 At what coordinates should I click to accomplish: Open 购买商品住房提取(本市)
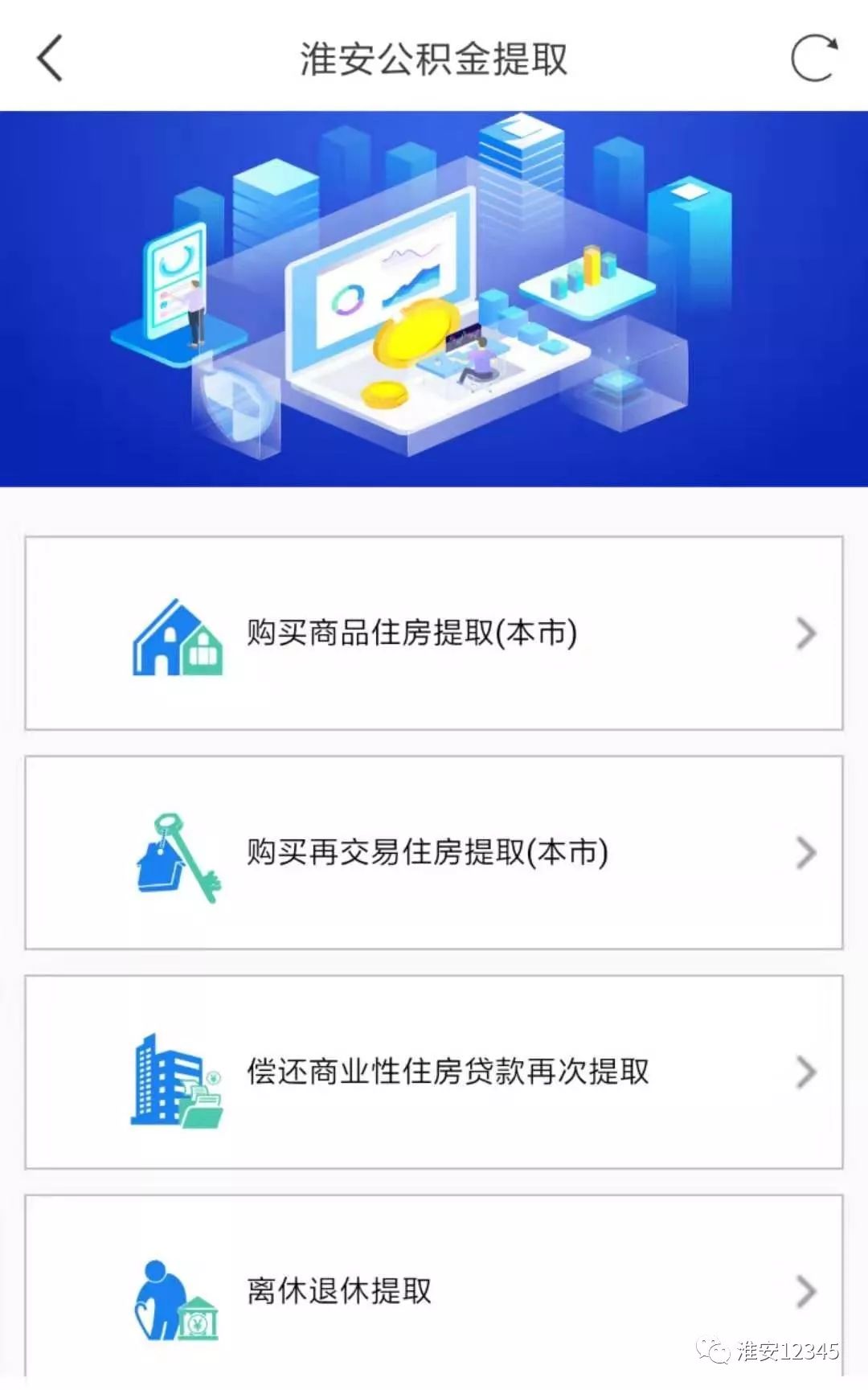[434, 633]
